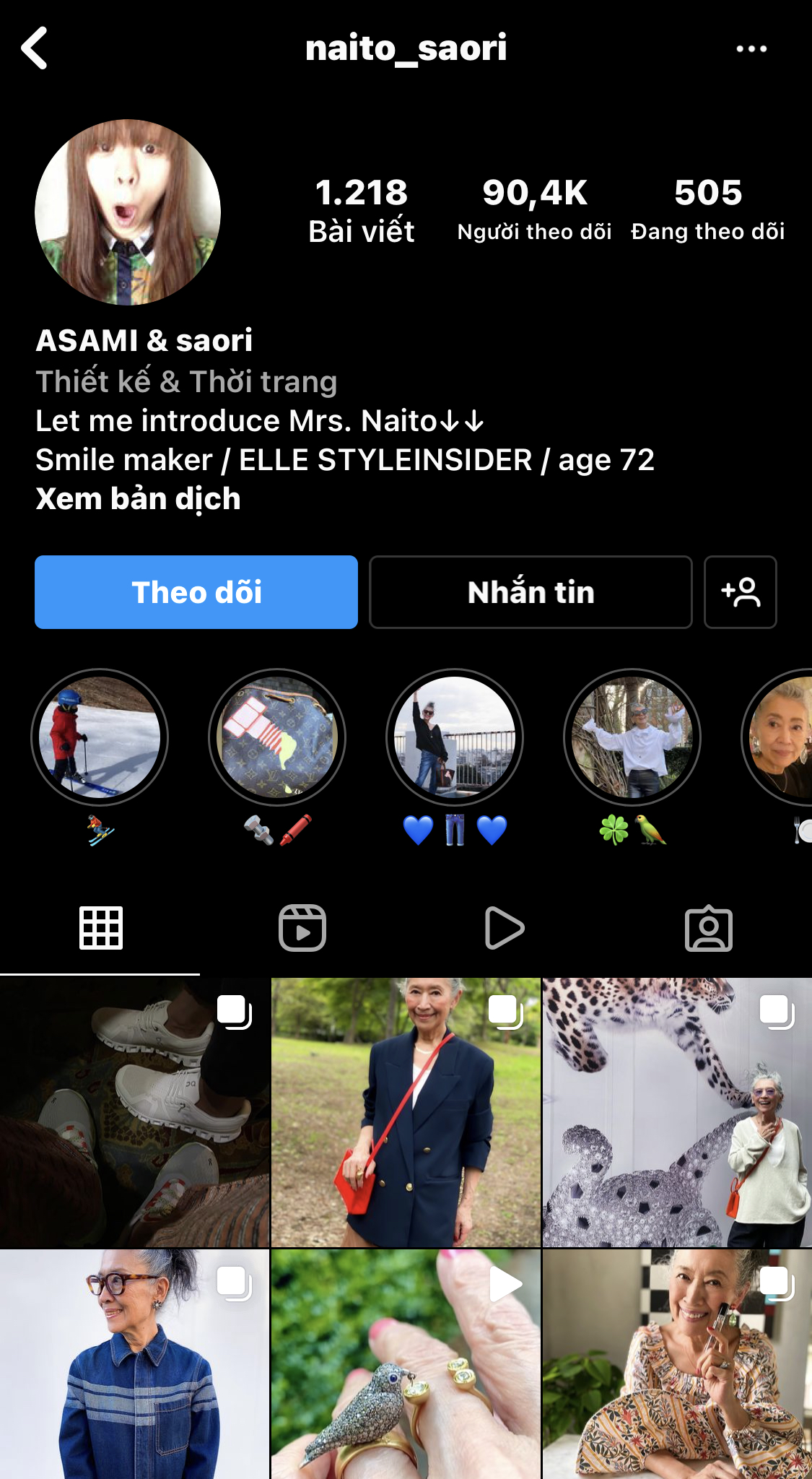Play the bird ring video post

406,1365
